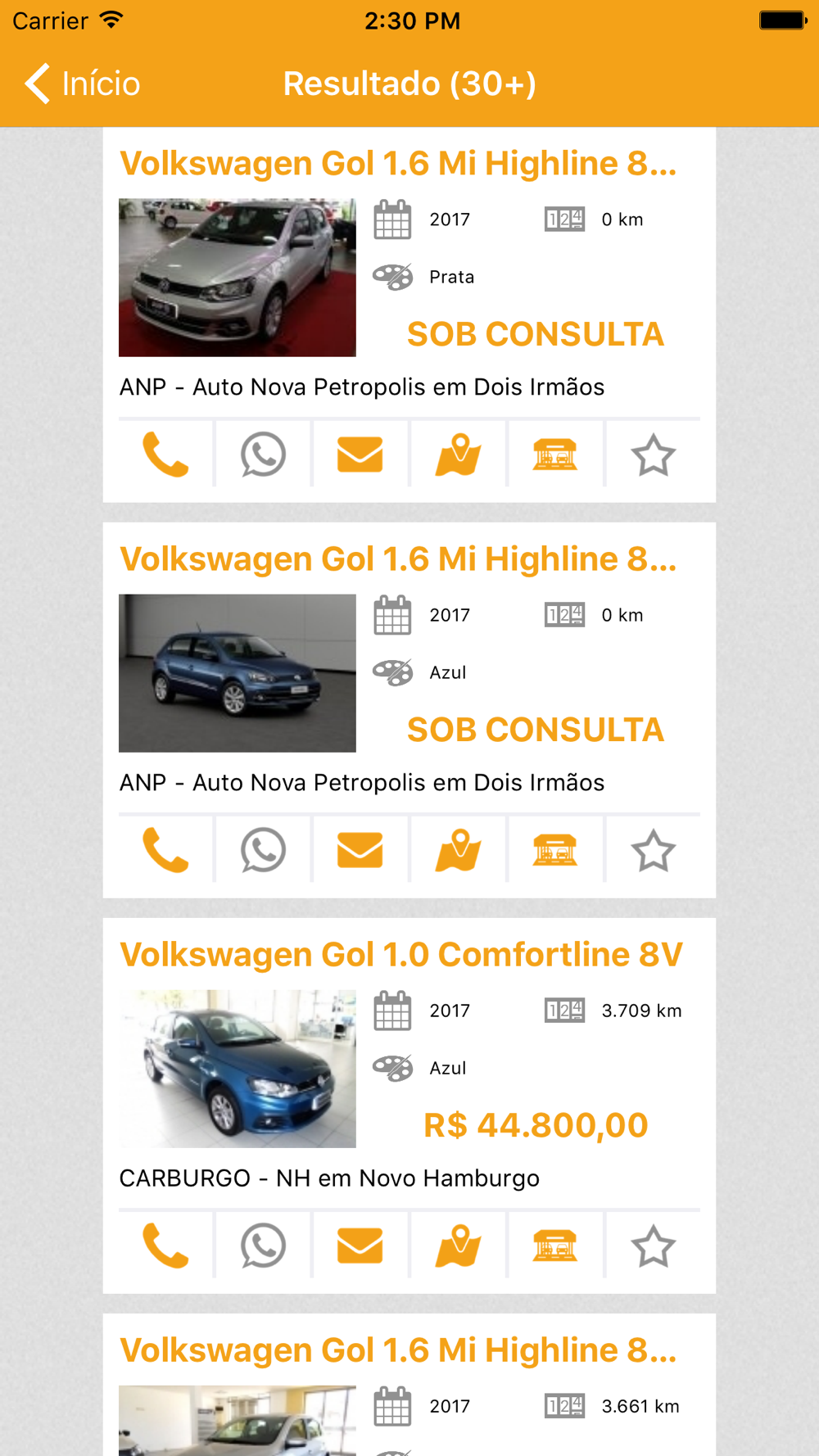This screenshot has height=1456, width=819.
Task: Go back to Início
Action: coord(82,84)
